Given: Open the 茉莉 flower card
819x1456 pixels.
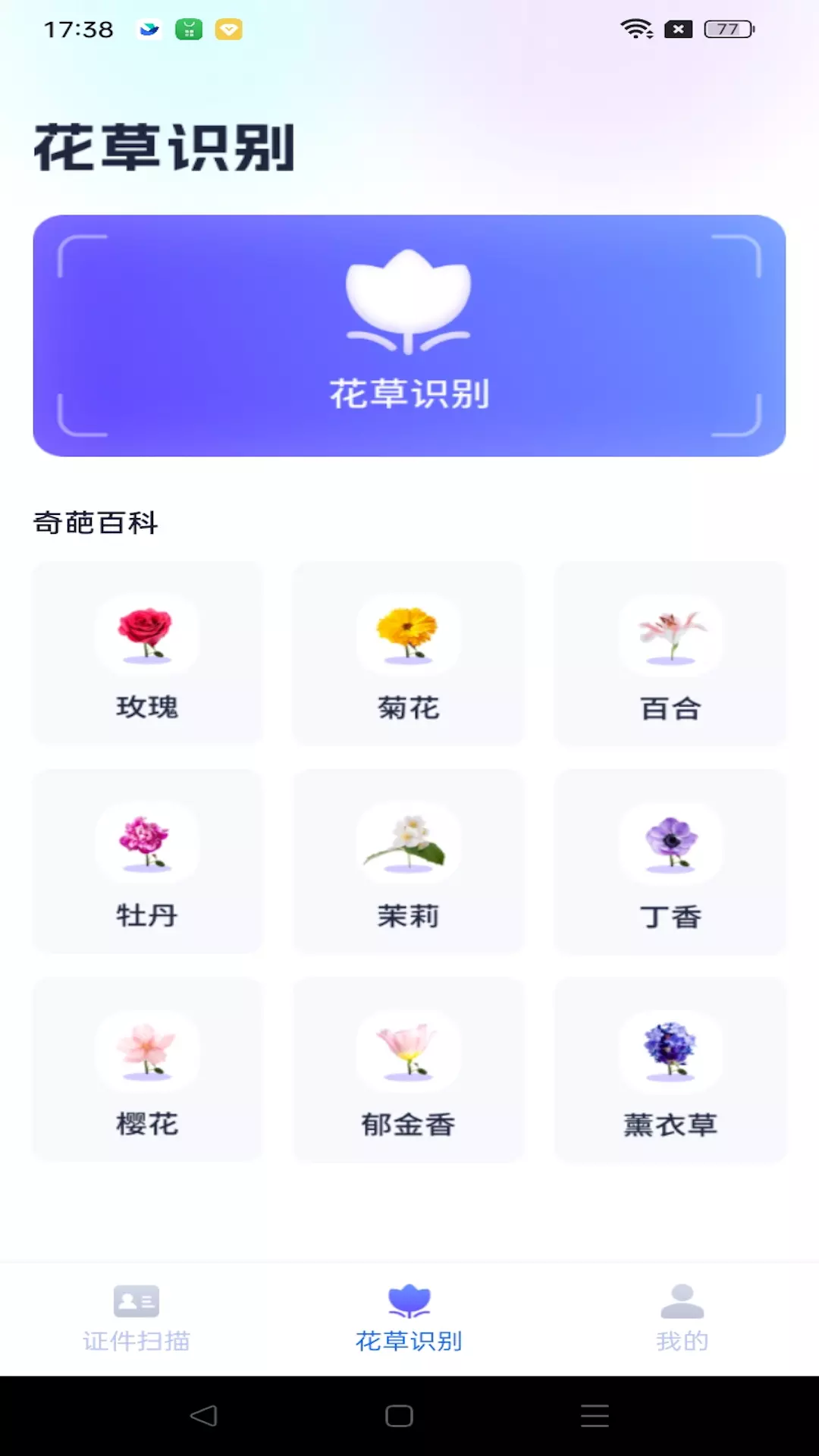Looking at the screenshot, I should (x=409, y=861).
